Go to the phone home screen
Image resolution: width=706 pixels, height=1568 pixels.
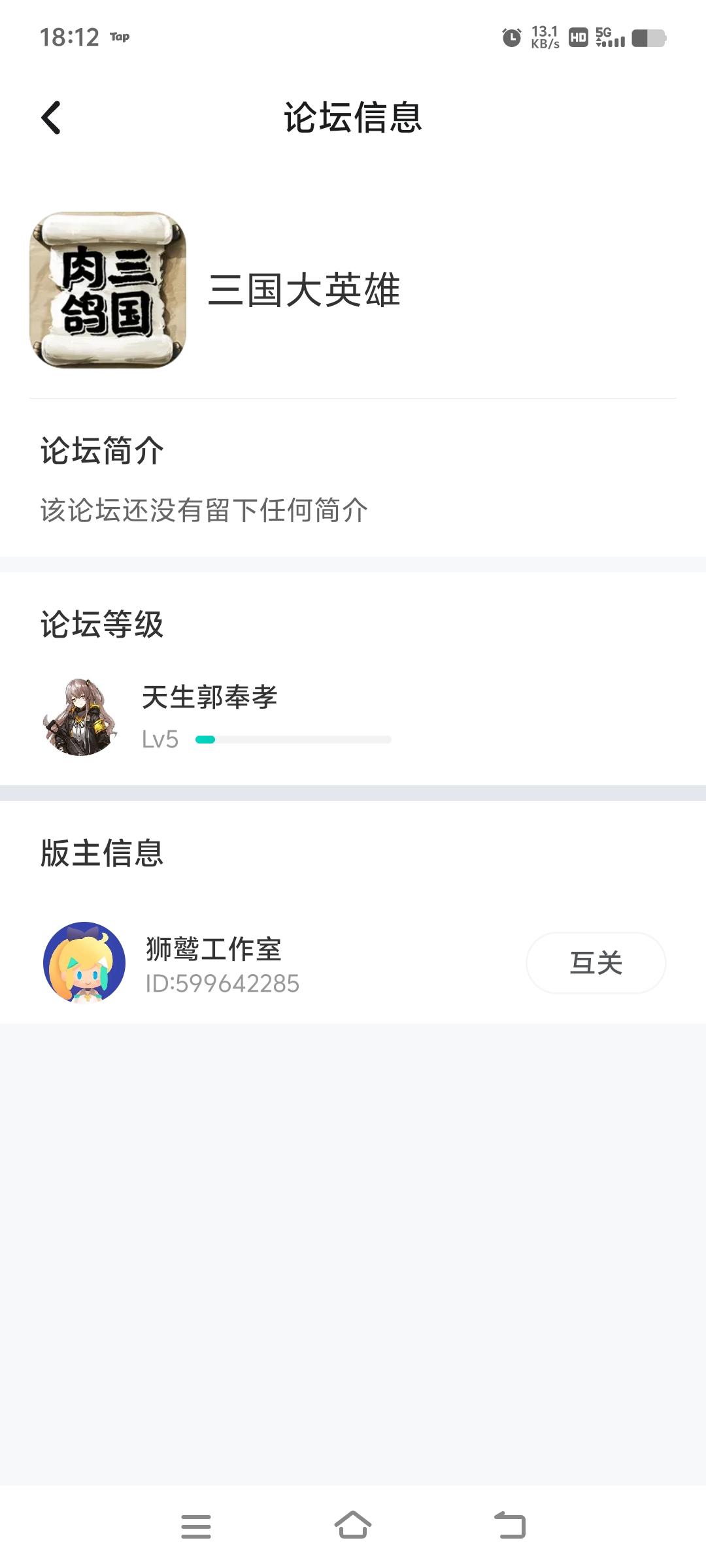point(353,1526)
